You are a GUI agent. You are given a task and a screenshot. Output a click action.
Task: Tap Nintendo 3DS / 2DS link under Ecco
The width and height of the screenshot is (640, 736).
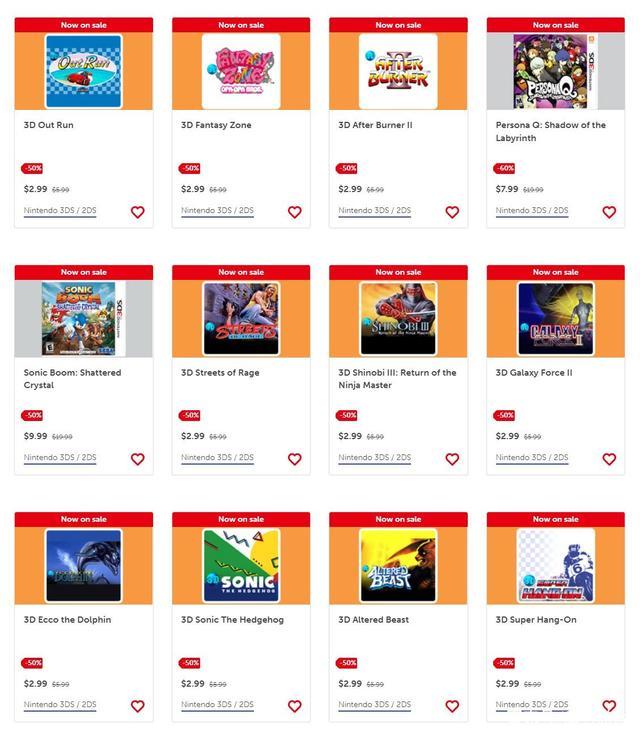tap(60, 705)
